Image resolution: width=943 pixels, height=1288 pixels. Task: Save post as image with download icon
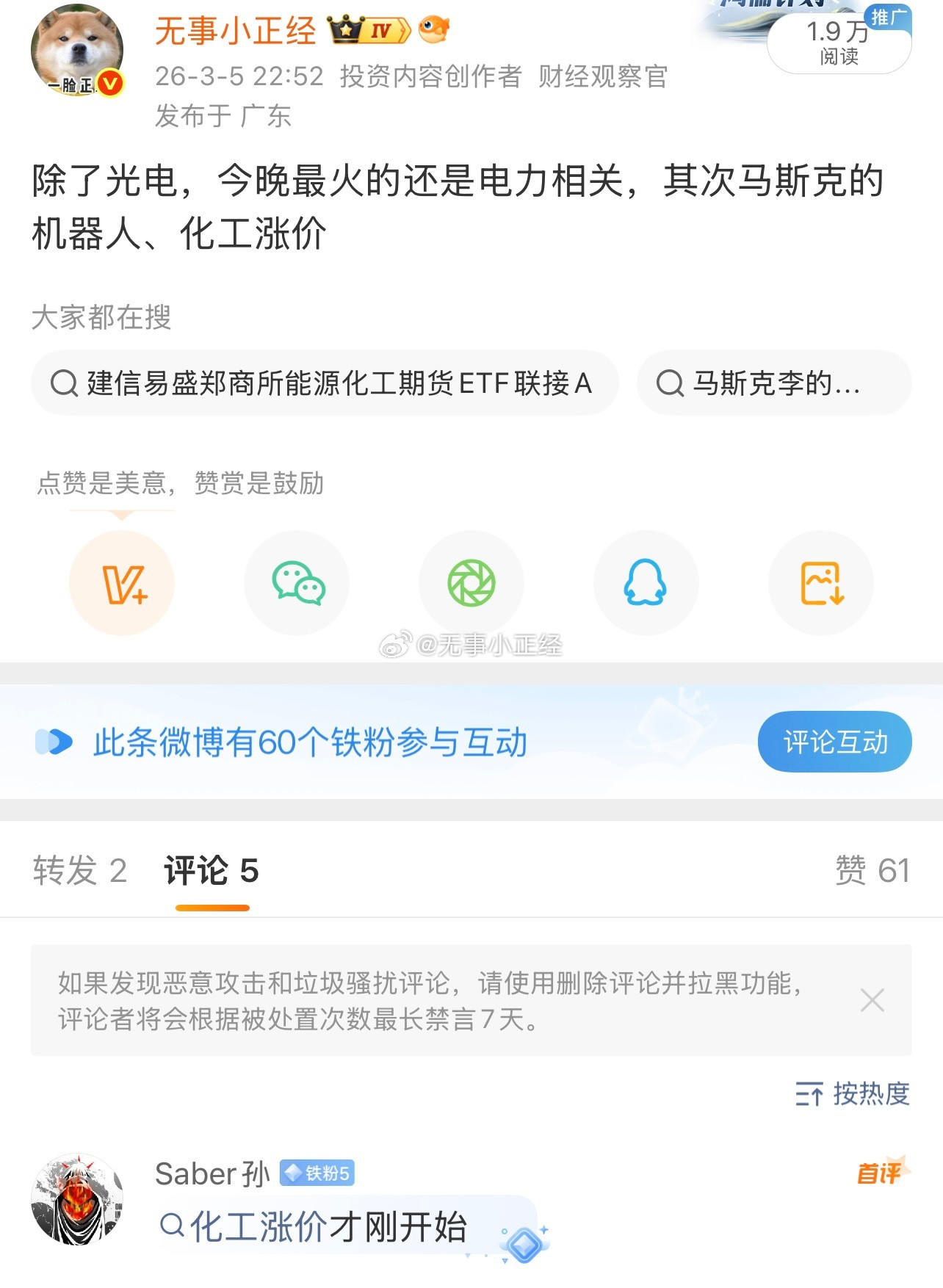tap(820, 582)
